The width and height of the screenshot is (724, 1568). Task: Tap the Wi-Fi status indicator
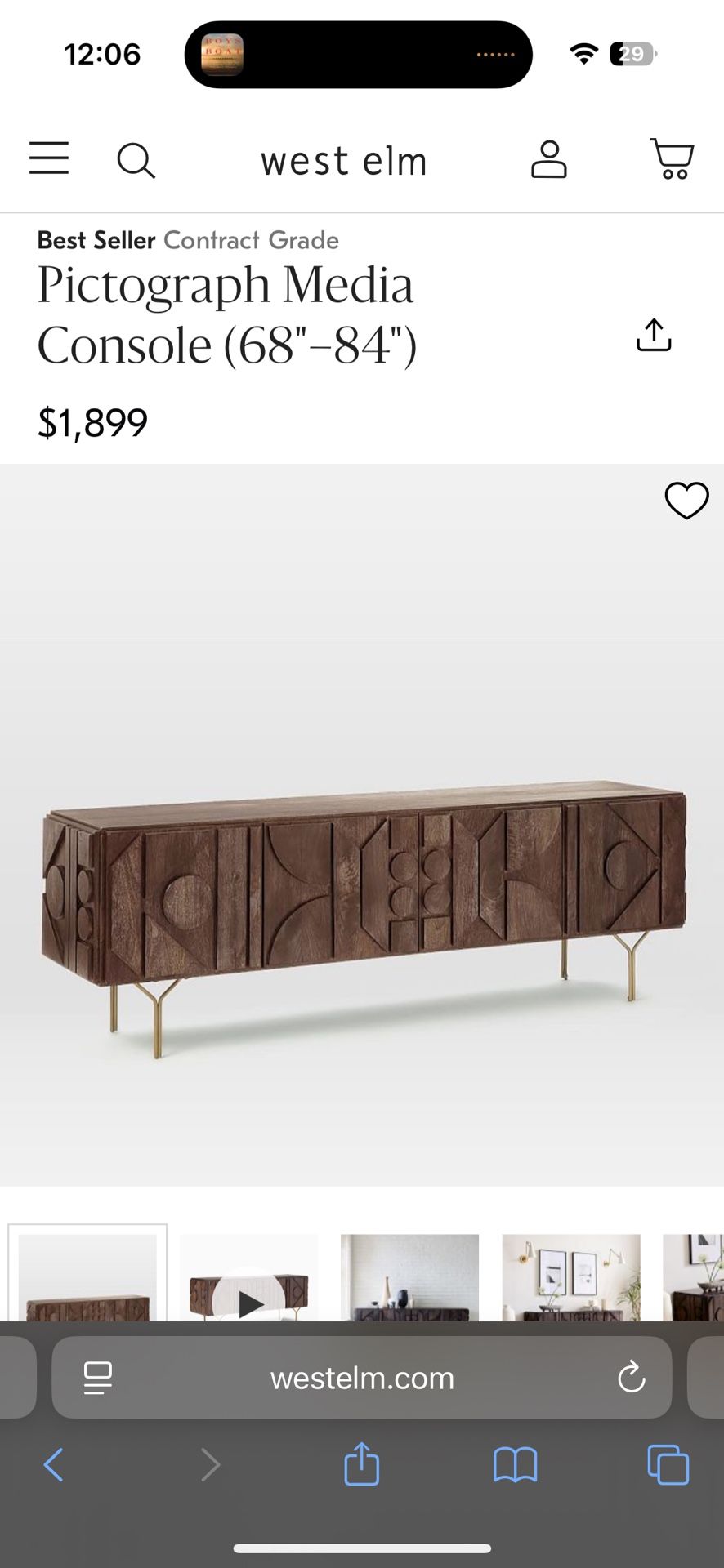[x=583, y=54]
